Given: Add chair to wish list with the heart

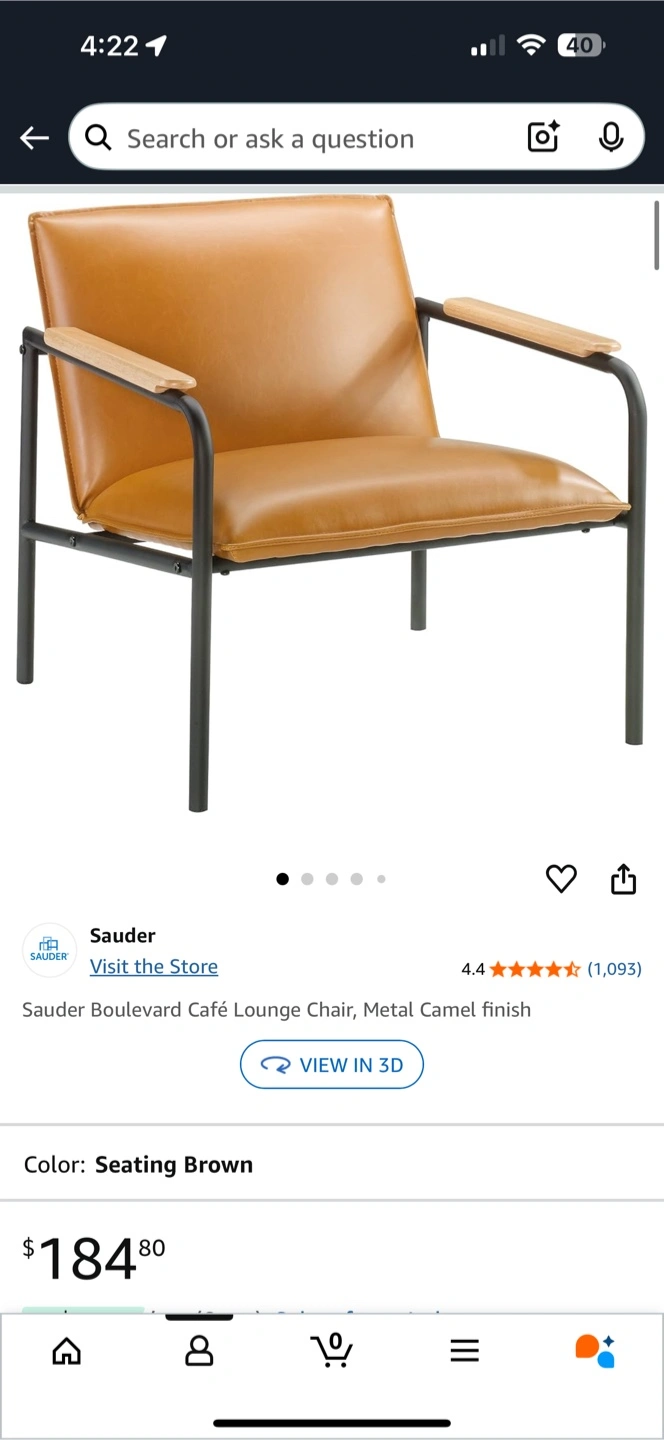Looking at the screenshot, I should tap(561, 879).
